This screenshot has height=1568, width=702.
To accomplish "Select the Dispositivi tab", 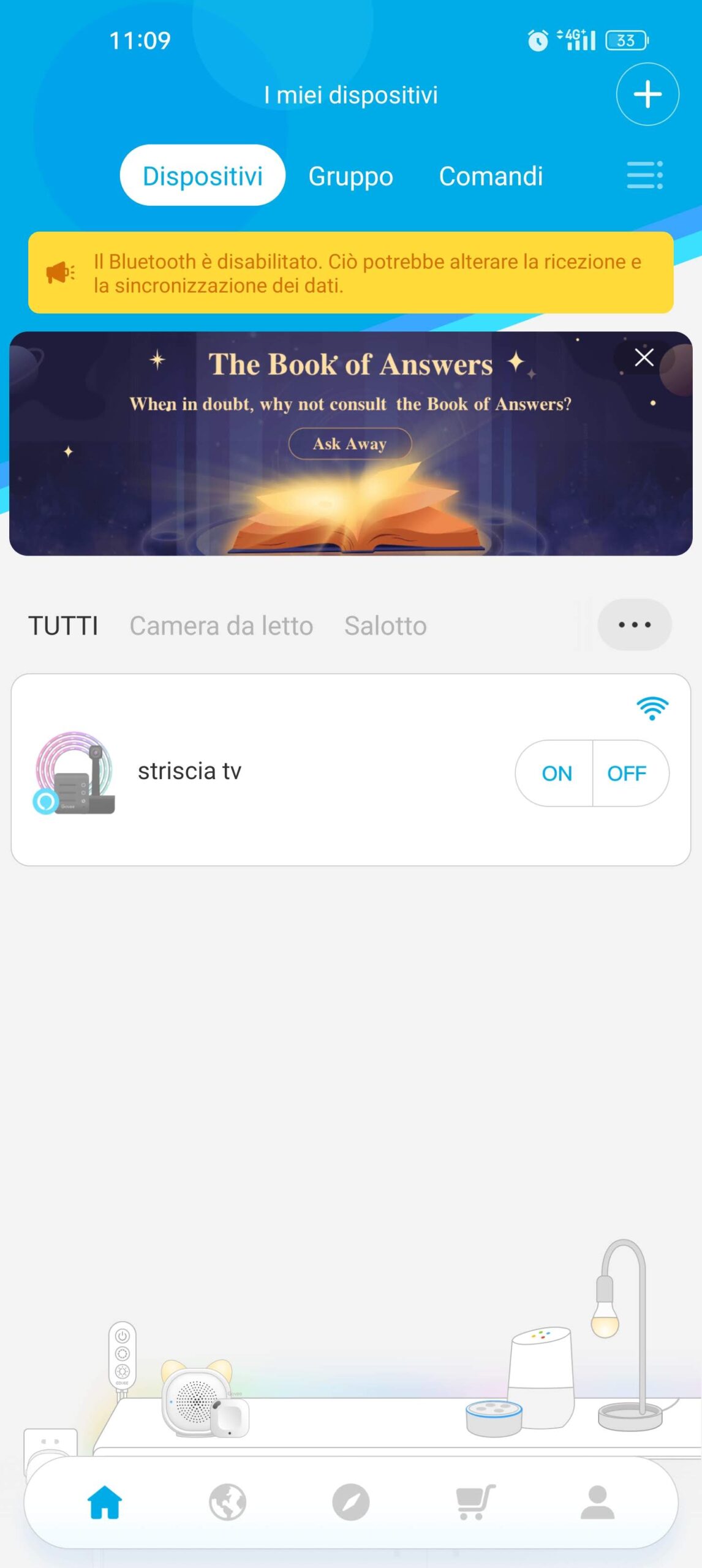I will coord(202,176).
